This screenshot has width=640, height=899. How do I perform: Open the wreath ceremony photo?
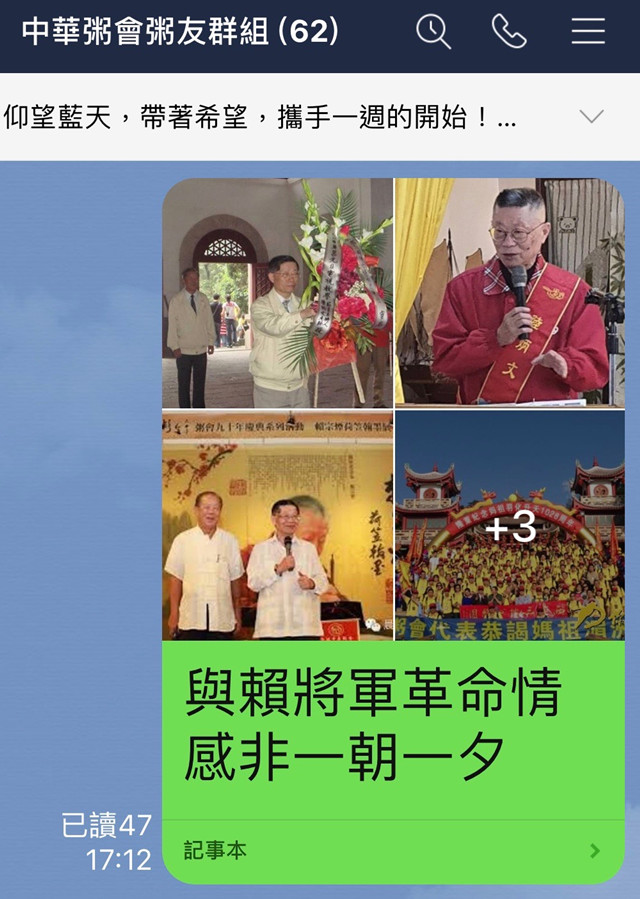pyautogui.click(x=277, y=293)
